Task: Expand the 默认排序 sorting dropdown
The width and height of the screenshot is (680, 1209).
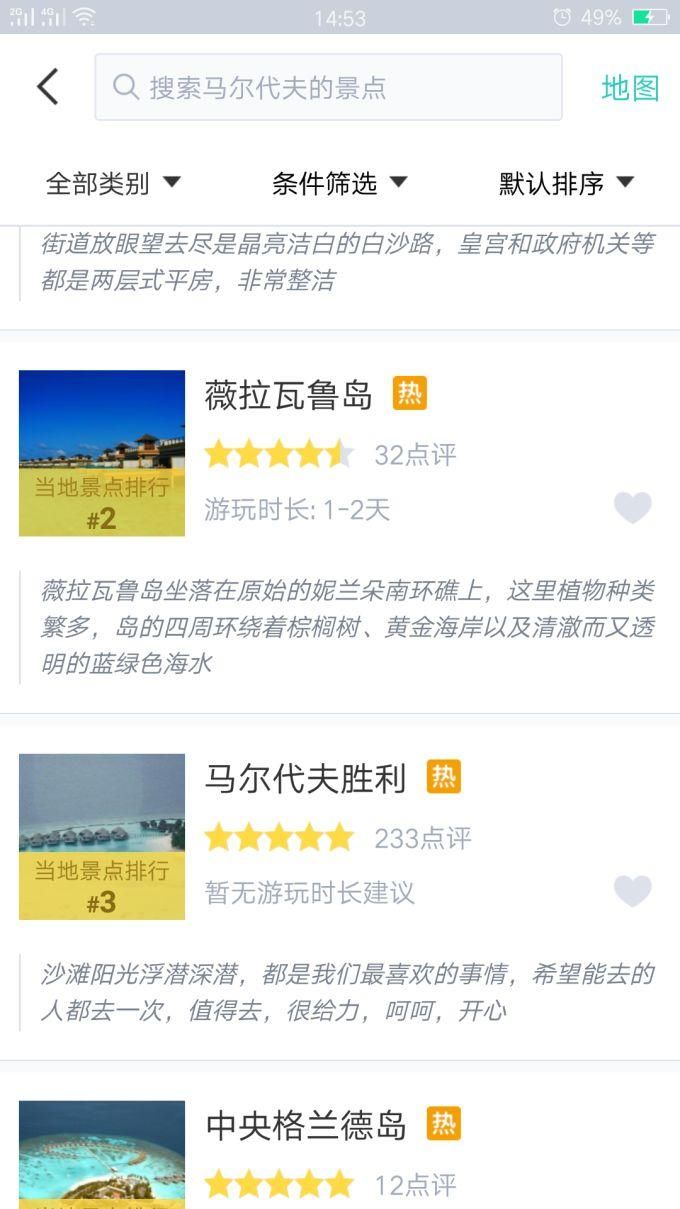Action: point(567,183)
